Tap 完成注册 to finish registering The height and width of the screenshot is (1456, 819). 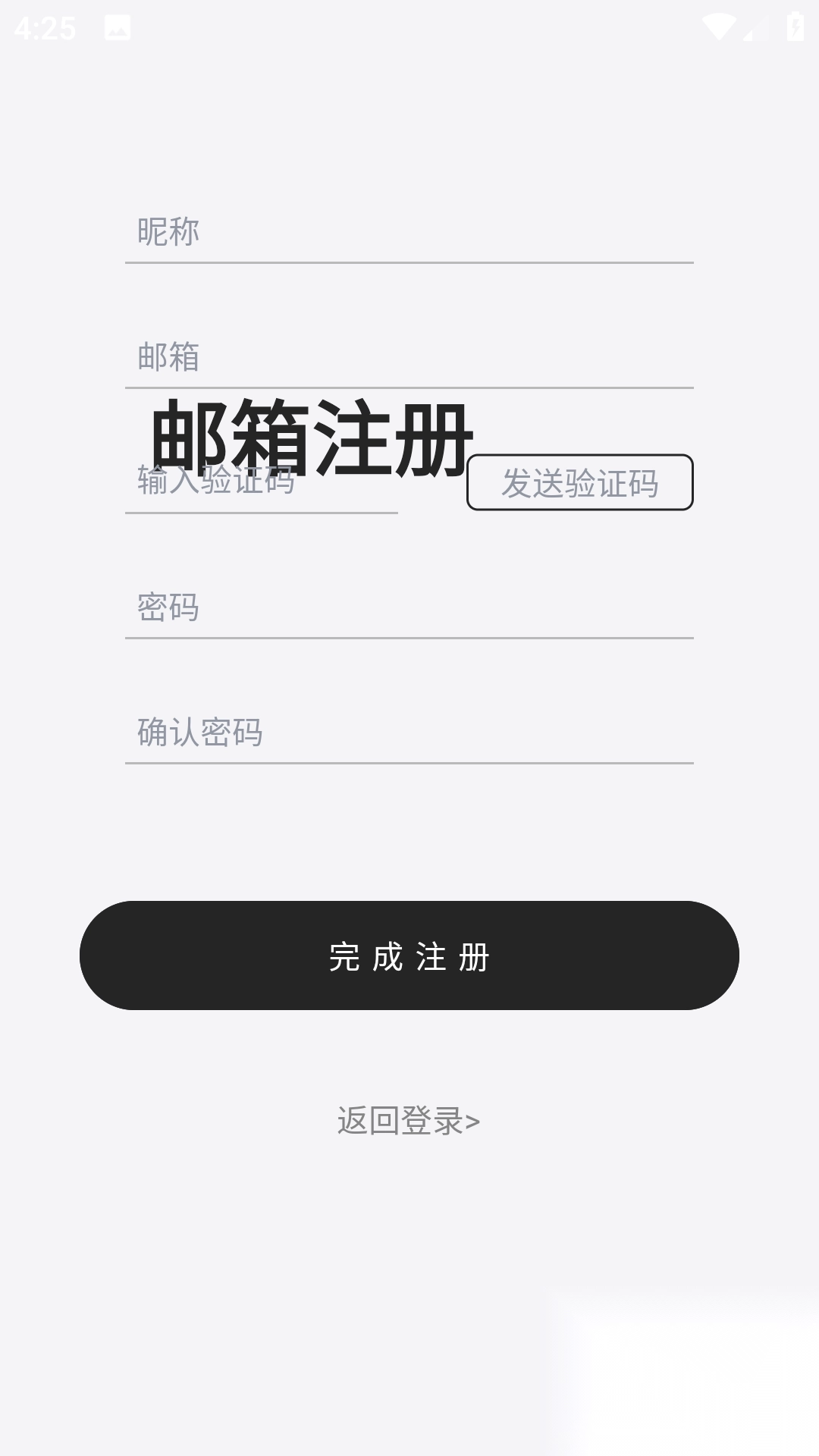(409, 955)
